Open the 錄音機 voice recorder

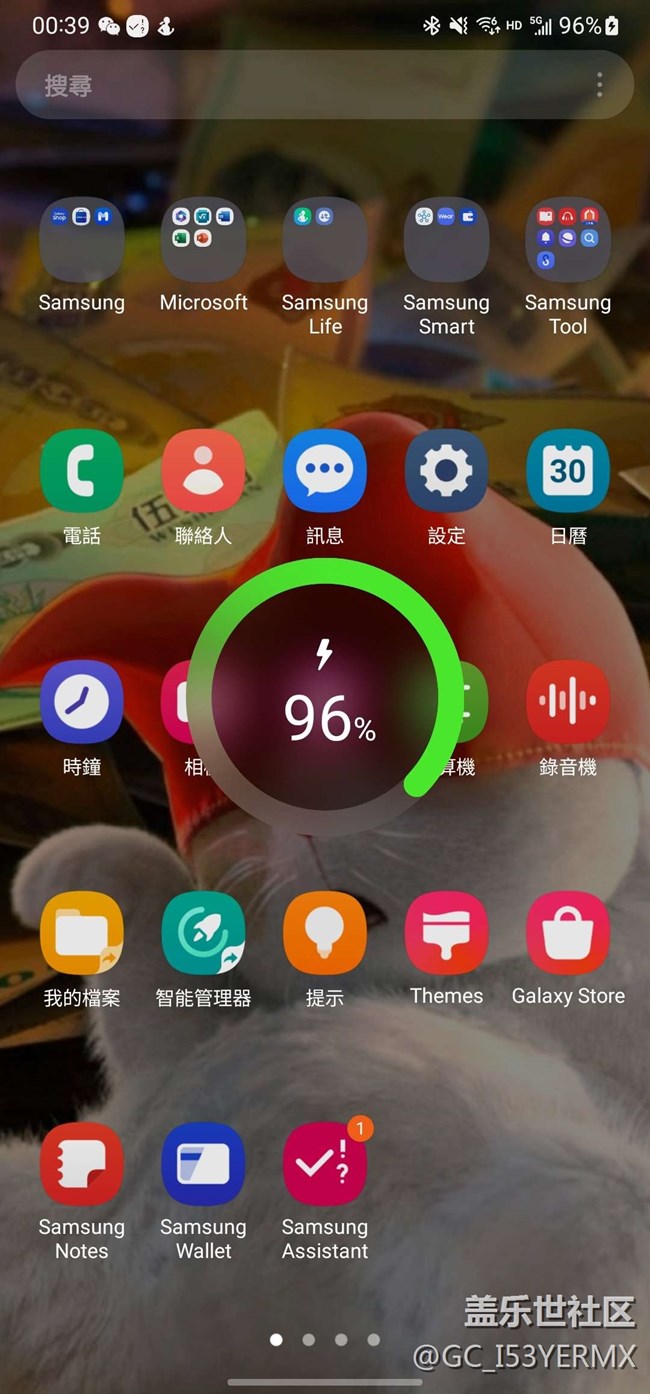click(x=568, y=702)
